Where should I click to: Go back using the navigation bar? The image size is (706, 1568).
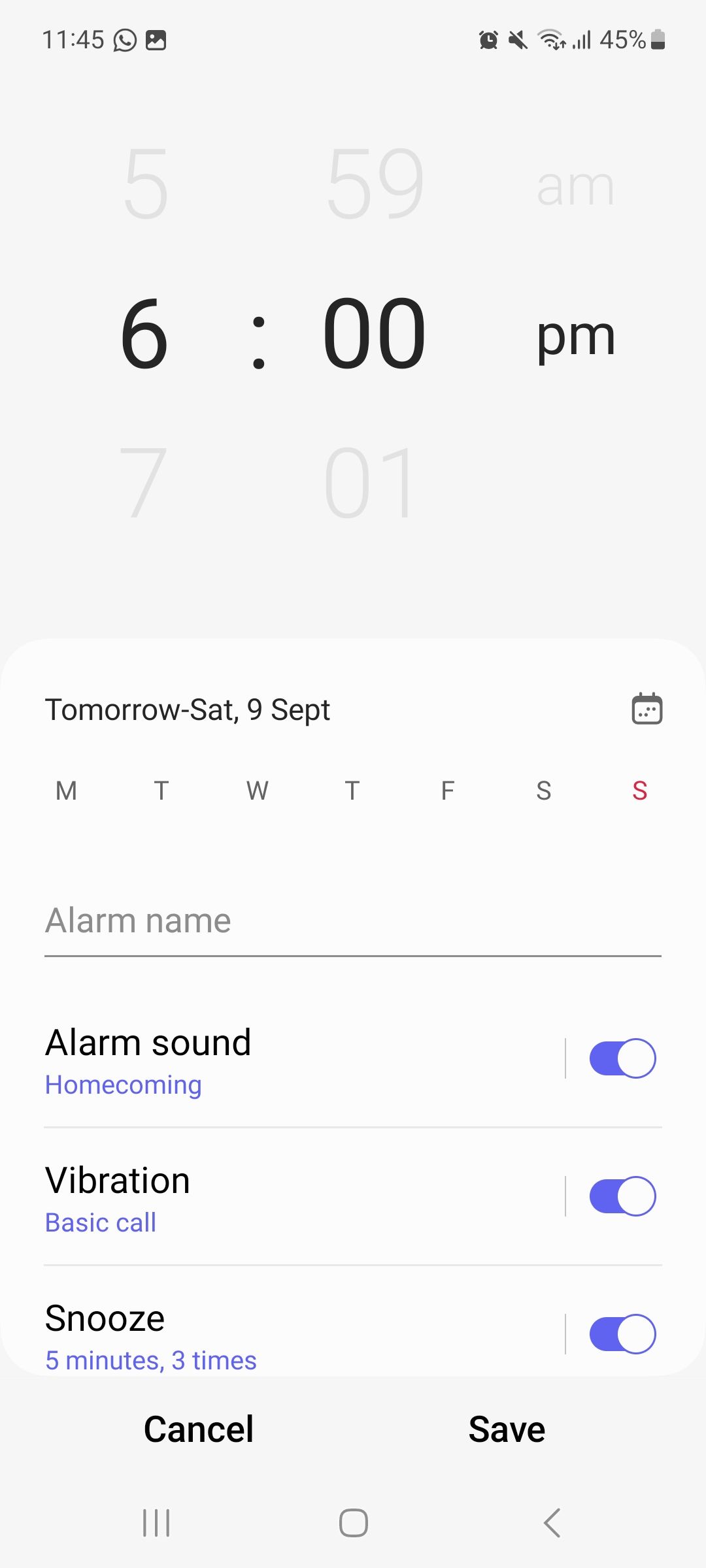point(552,1523)
